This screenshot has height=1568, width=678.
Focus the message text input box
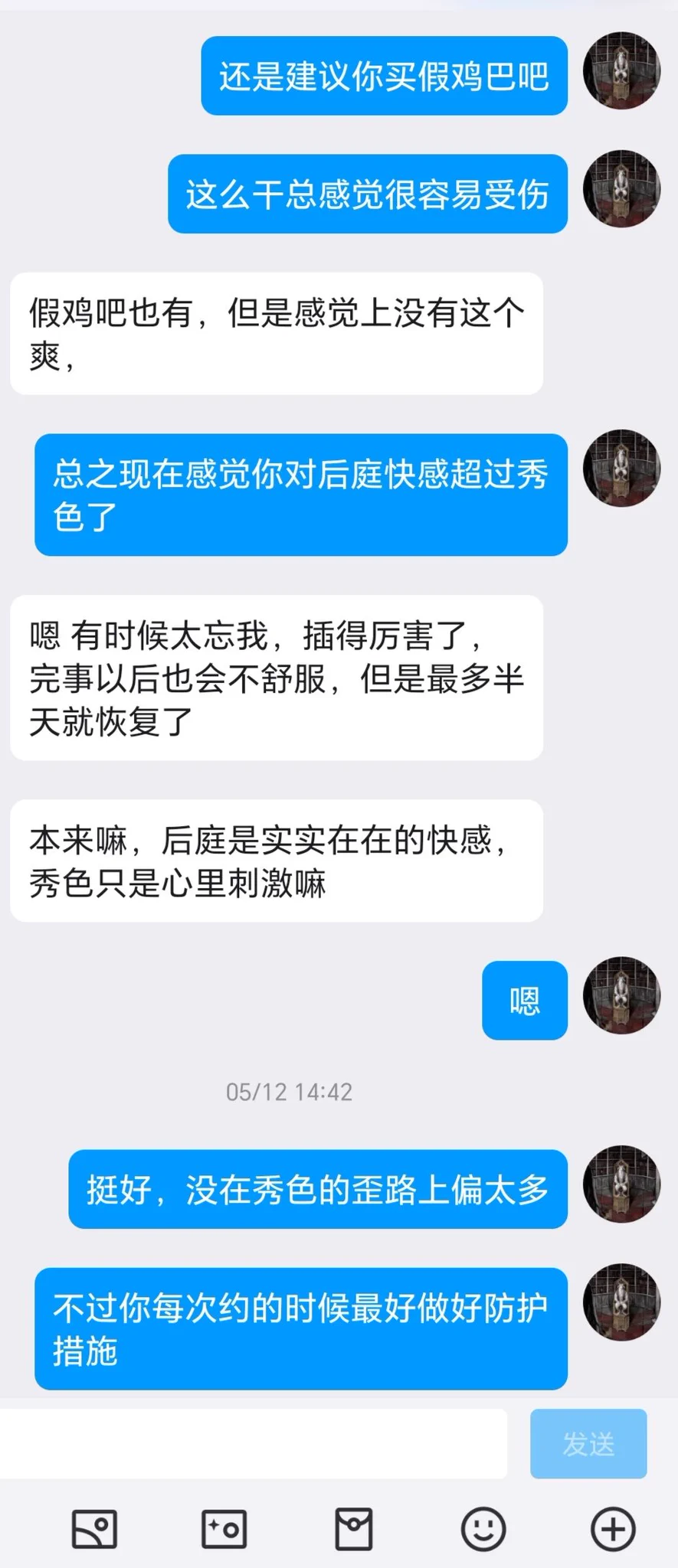pos(253,1443)
